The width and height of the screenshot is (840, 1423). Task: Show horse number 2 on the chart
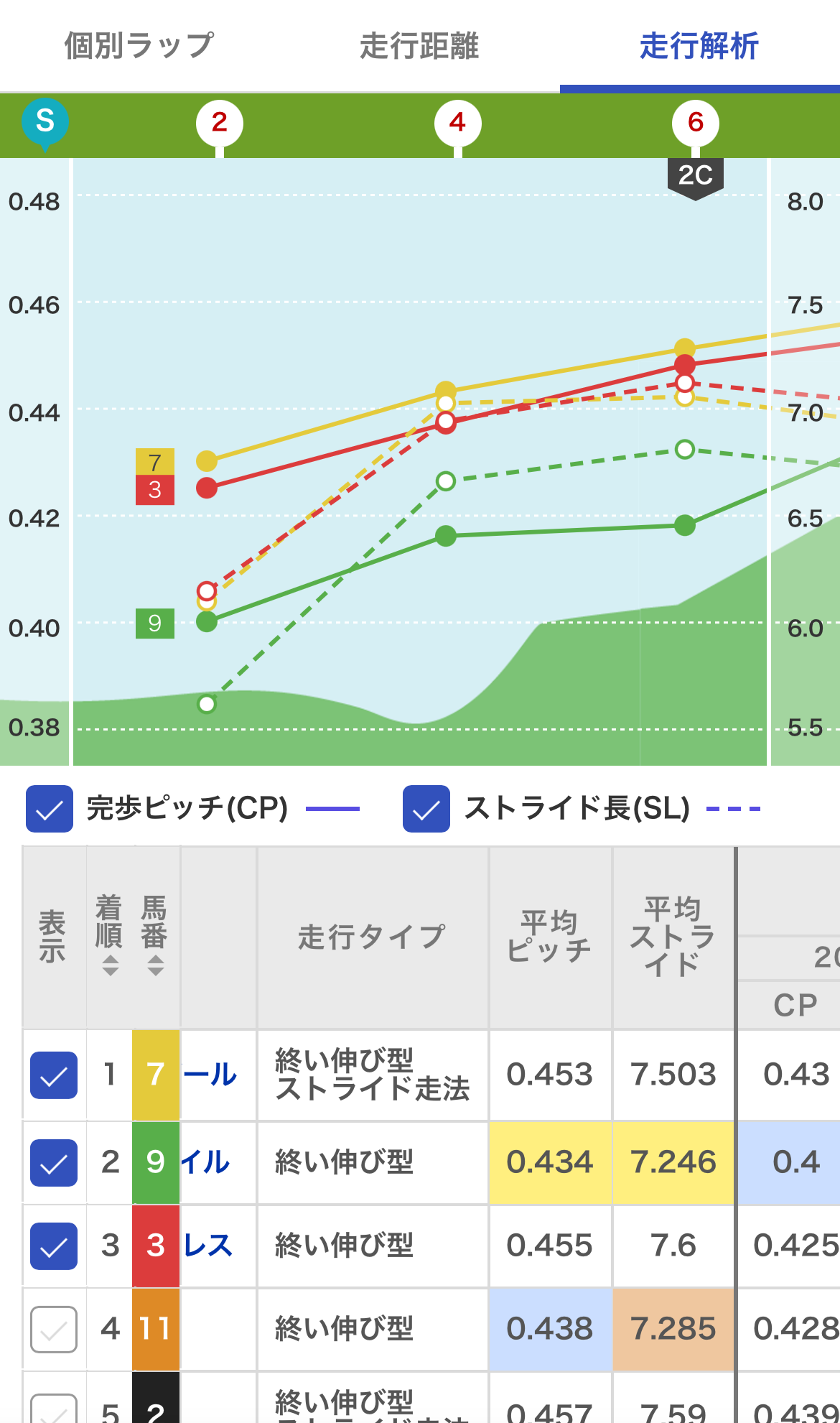[x=54, y=1411]
